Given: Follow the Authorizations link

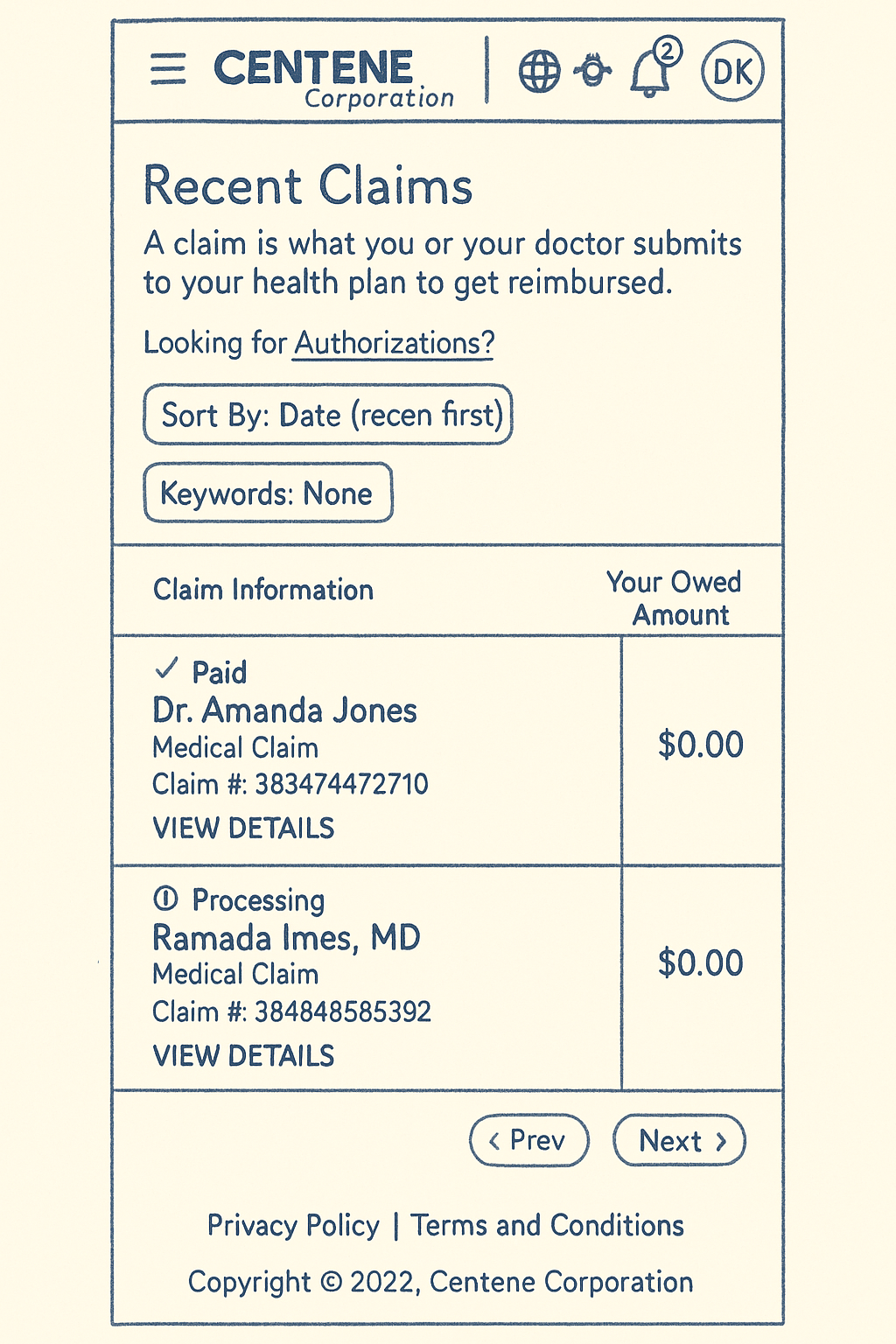Looking at the screenshot, I should pos(394,343).
